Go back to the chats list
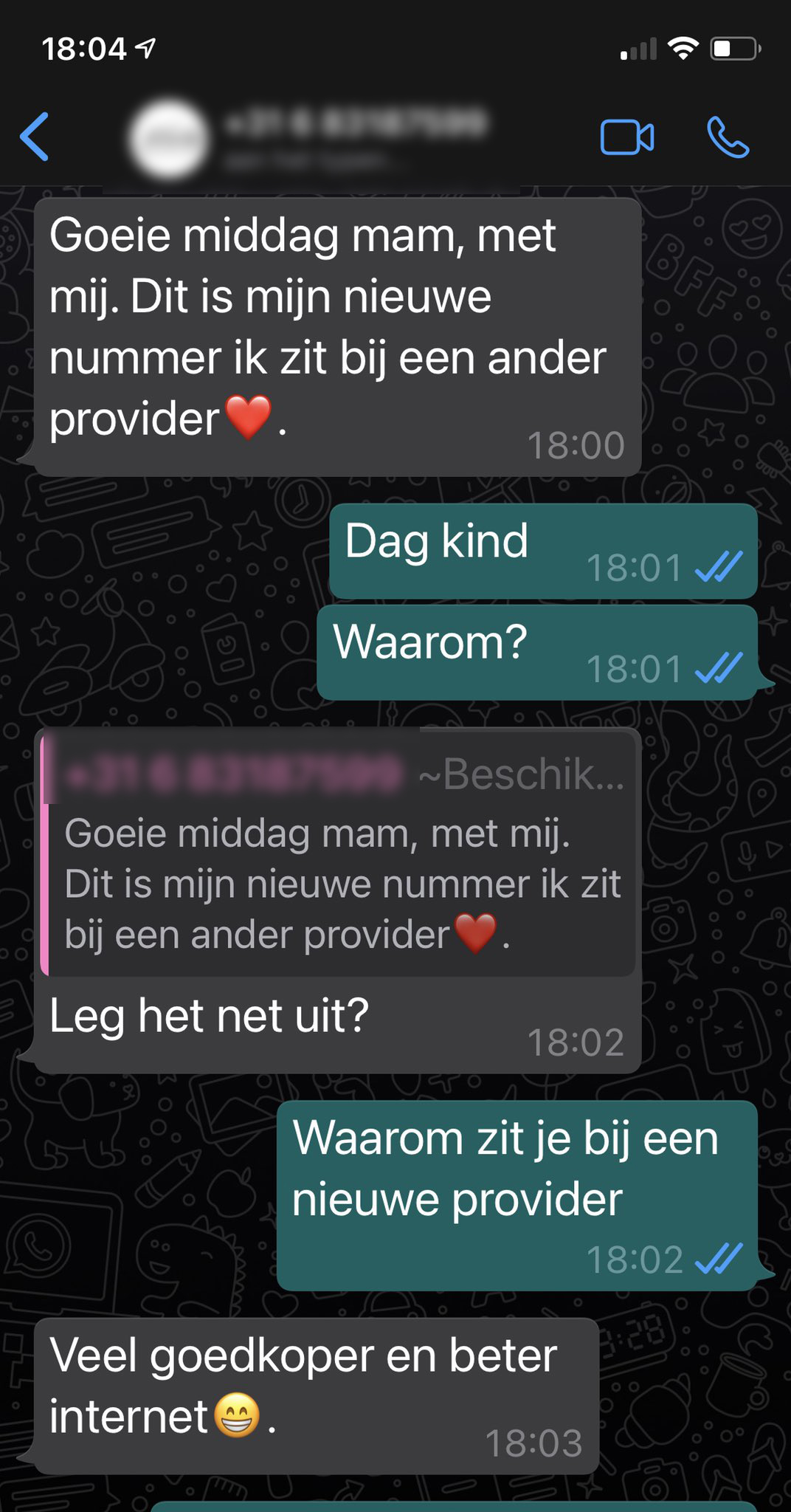The image size is (791, 1512). click(x=35, y=137)
